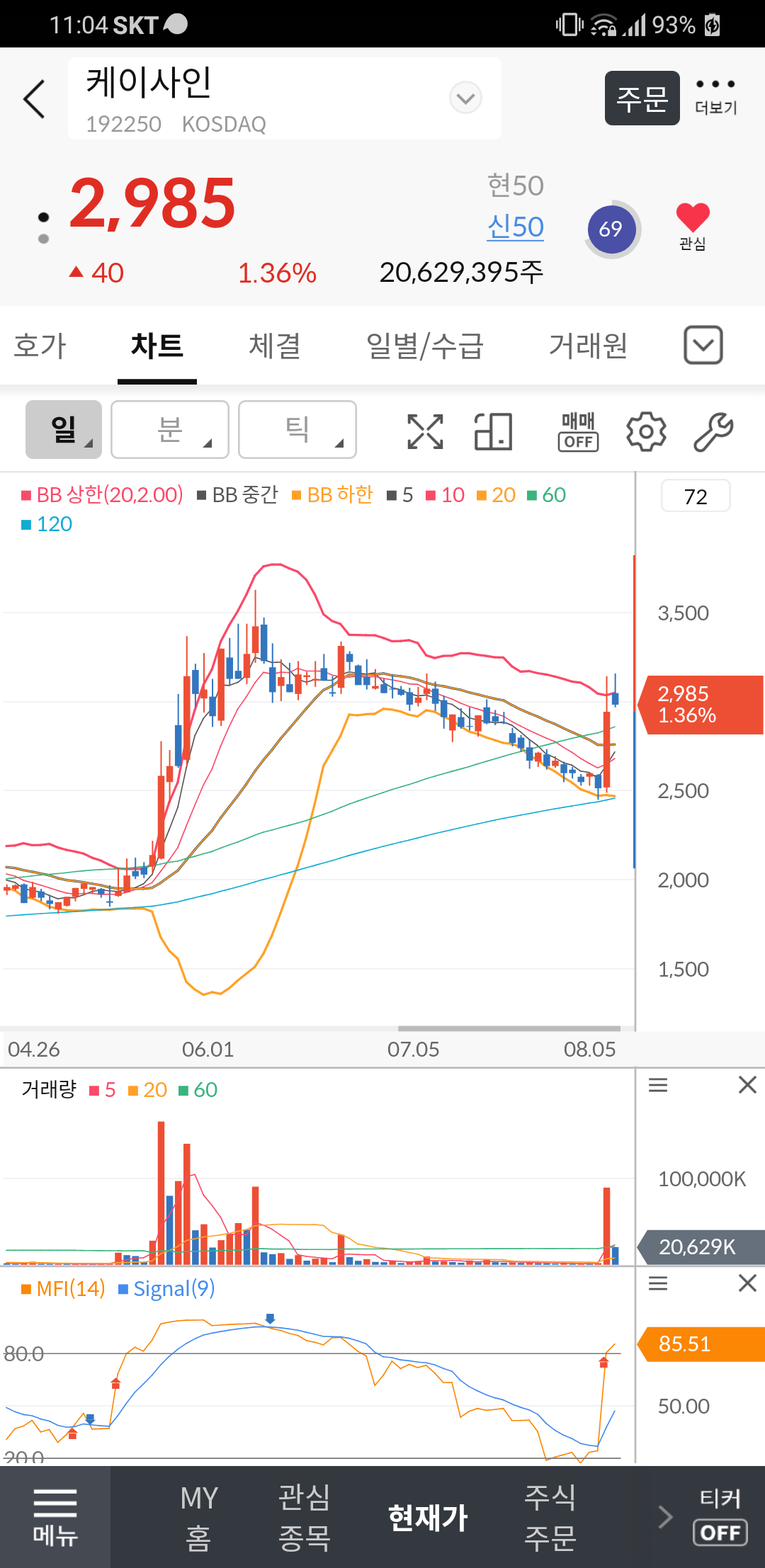Open the 케이사인 stock selector dropdown

tap(465, 98)
